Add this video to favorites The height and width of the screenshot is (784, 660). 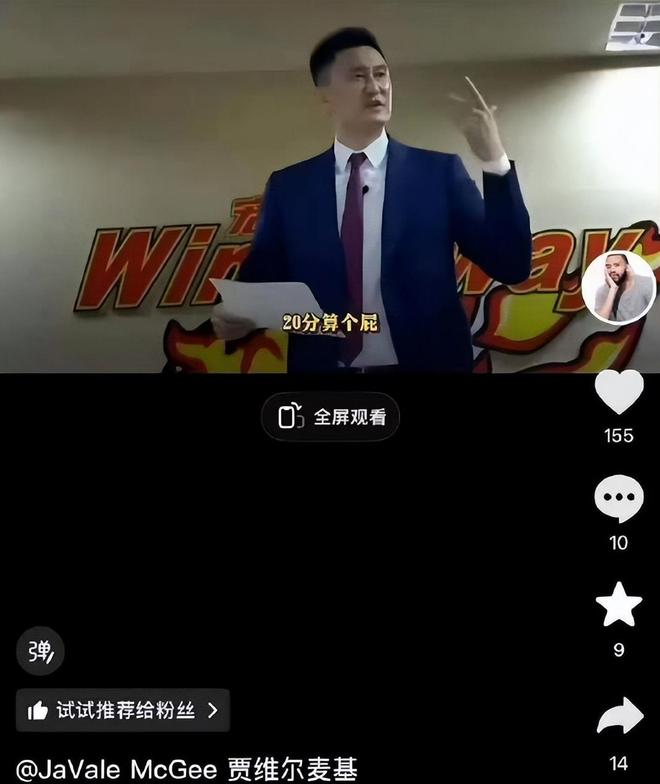619,605
